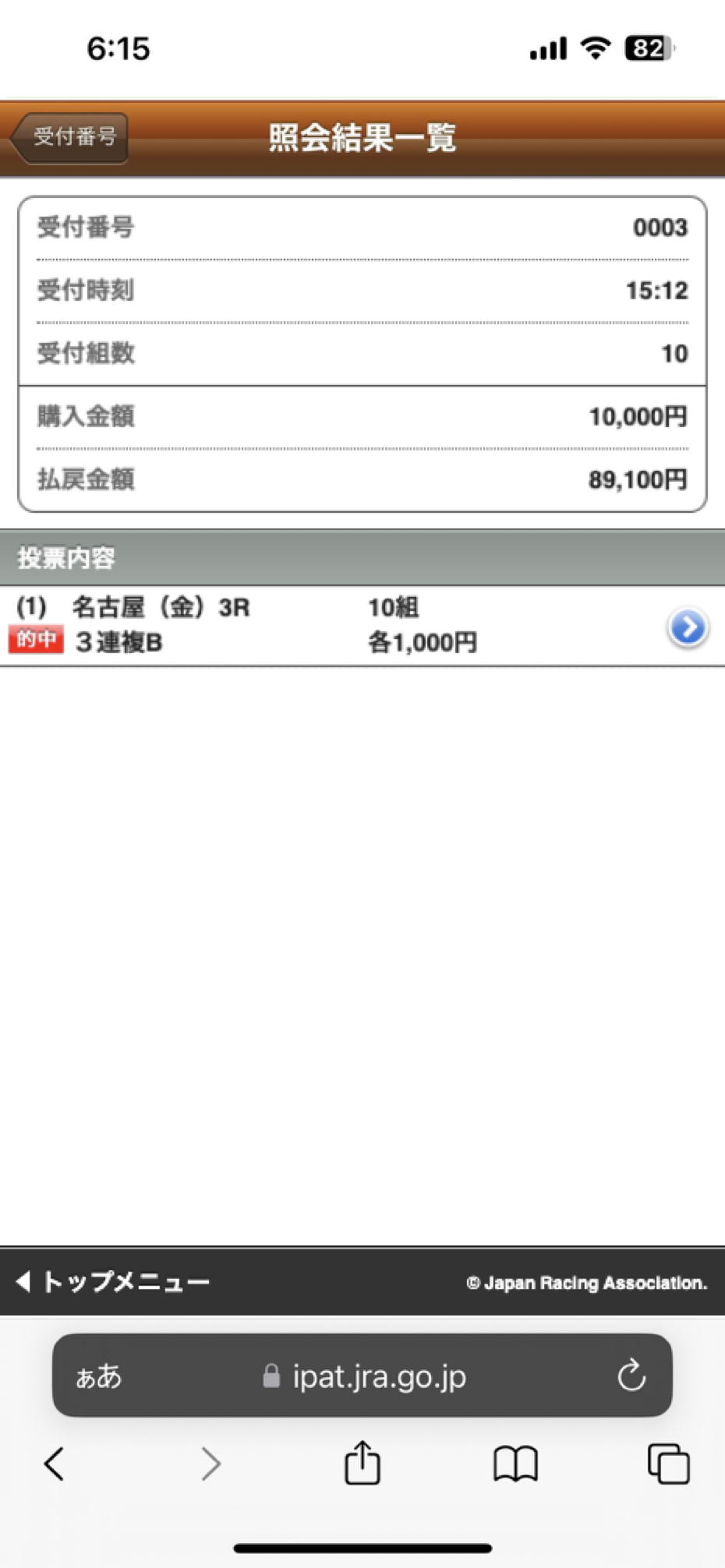Return to トップメニュー
Viewport: 725px width, 1568px height.
tap(113, 1281)
